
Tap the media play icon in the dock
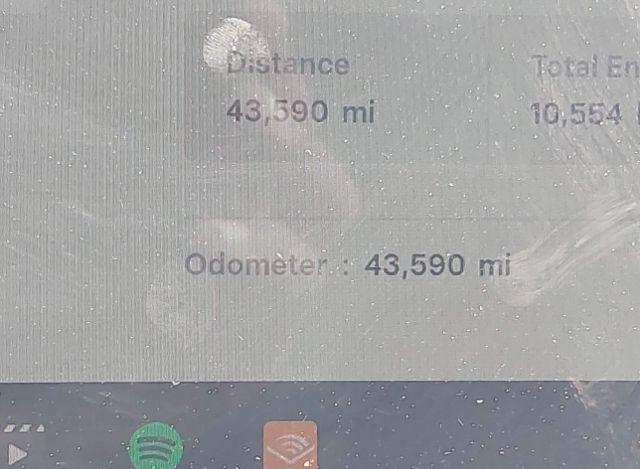tap(15, 450)
